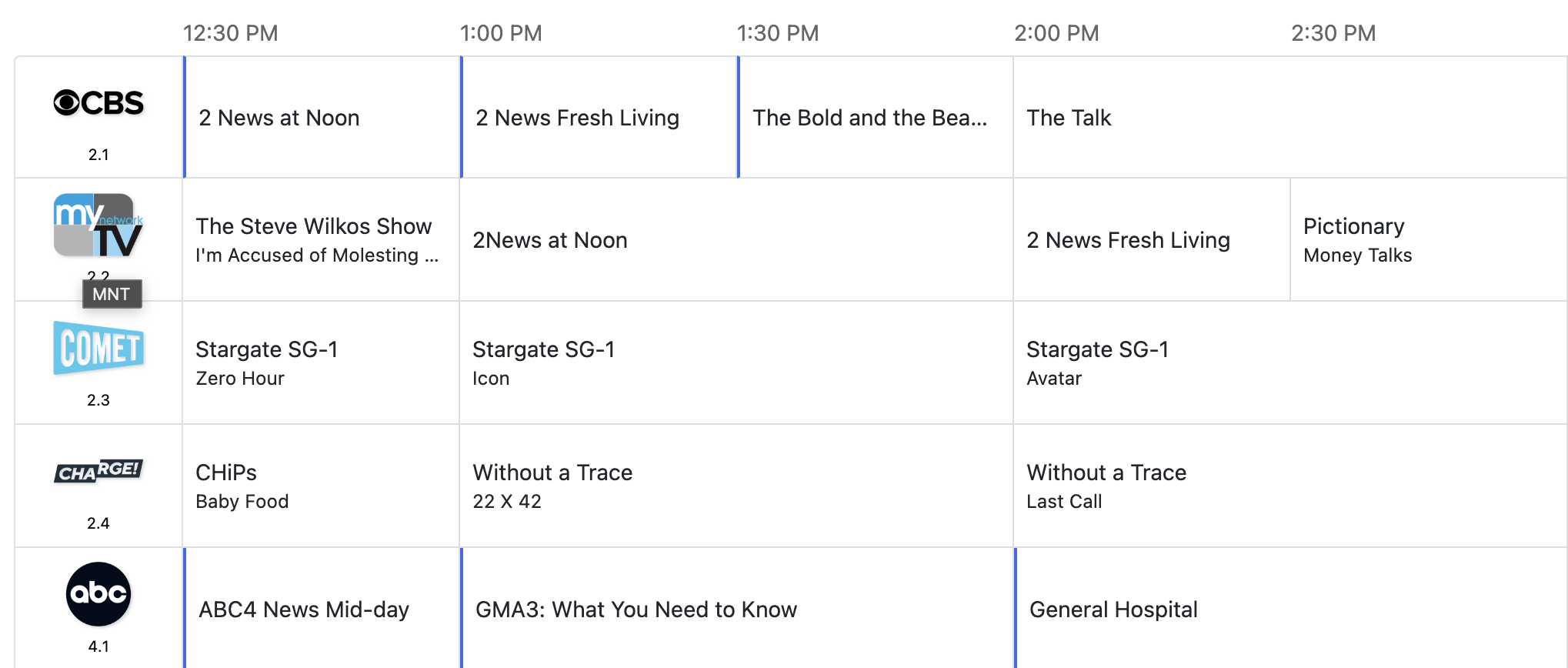The image size is (1568, 668).
Task: Open The Talk program details
Action: pos(1289,118)
